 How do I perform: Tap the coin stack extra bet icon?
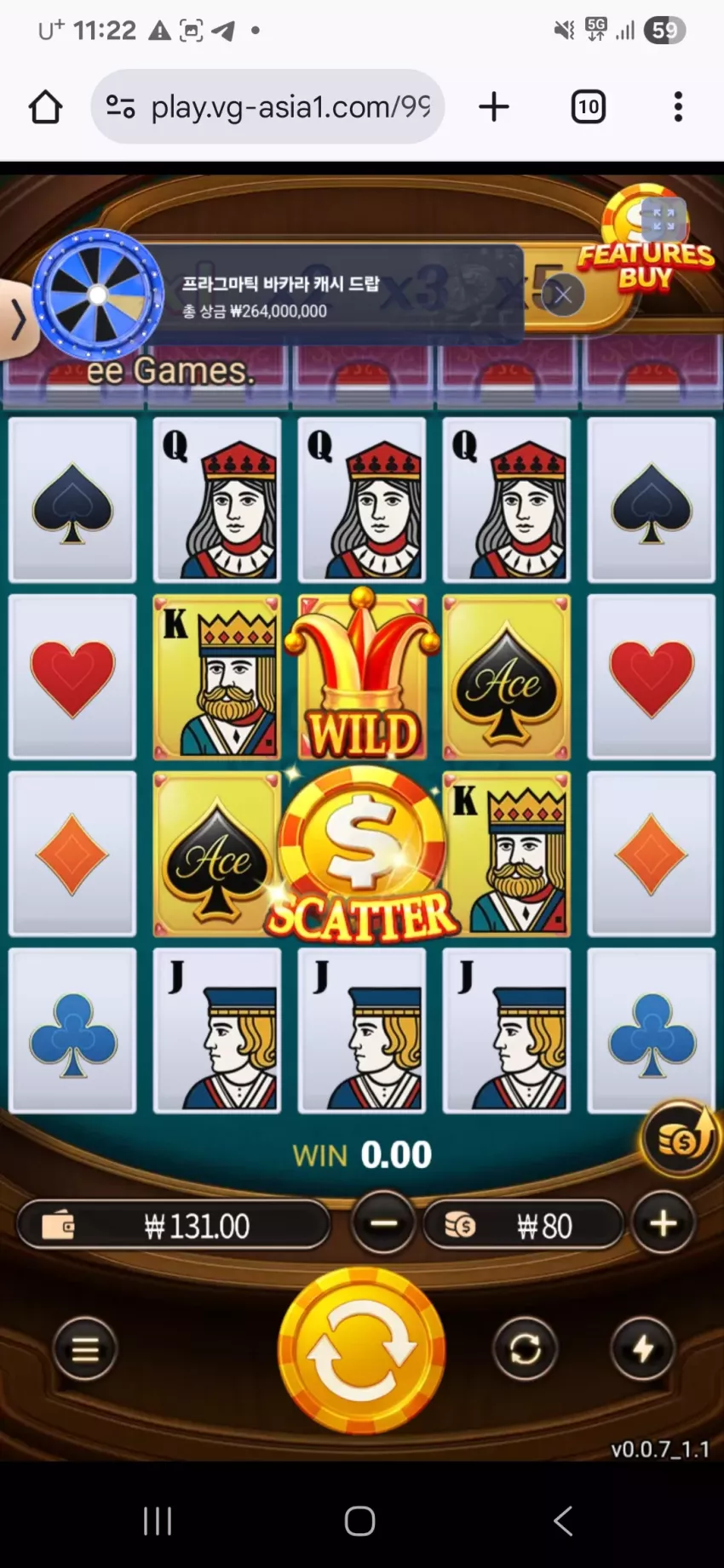pos(681,1139)
